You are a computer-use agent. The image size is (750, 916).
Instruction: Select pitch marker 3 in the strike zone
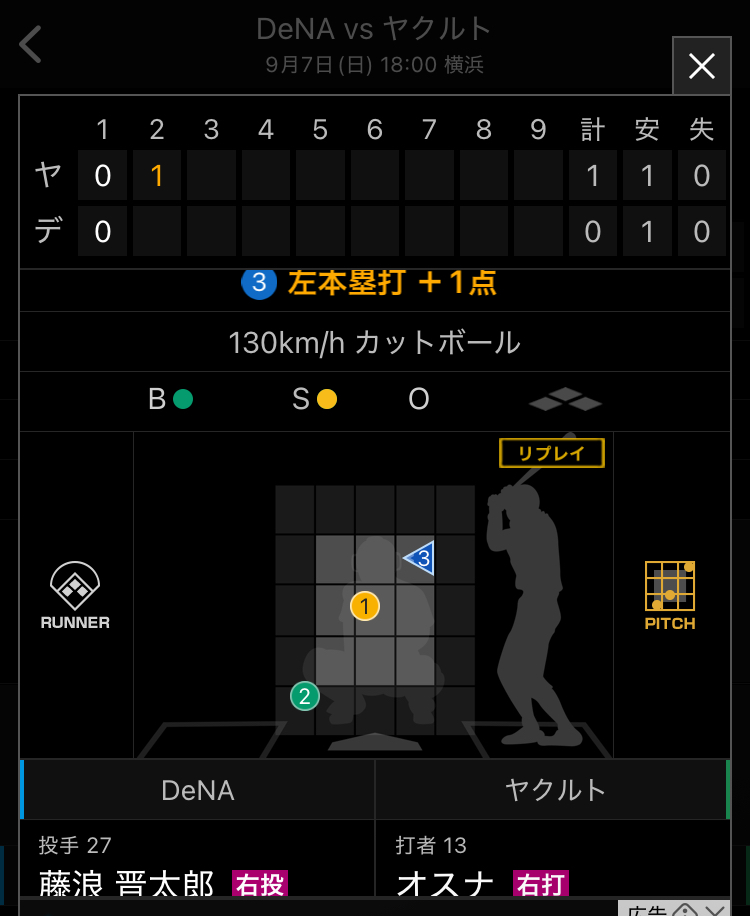[x=420, y=558]
